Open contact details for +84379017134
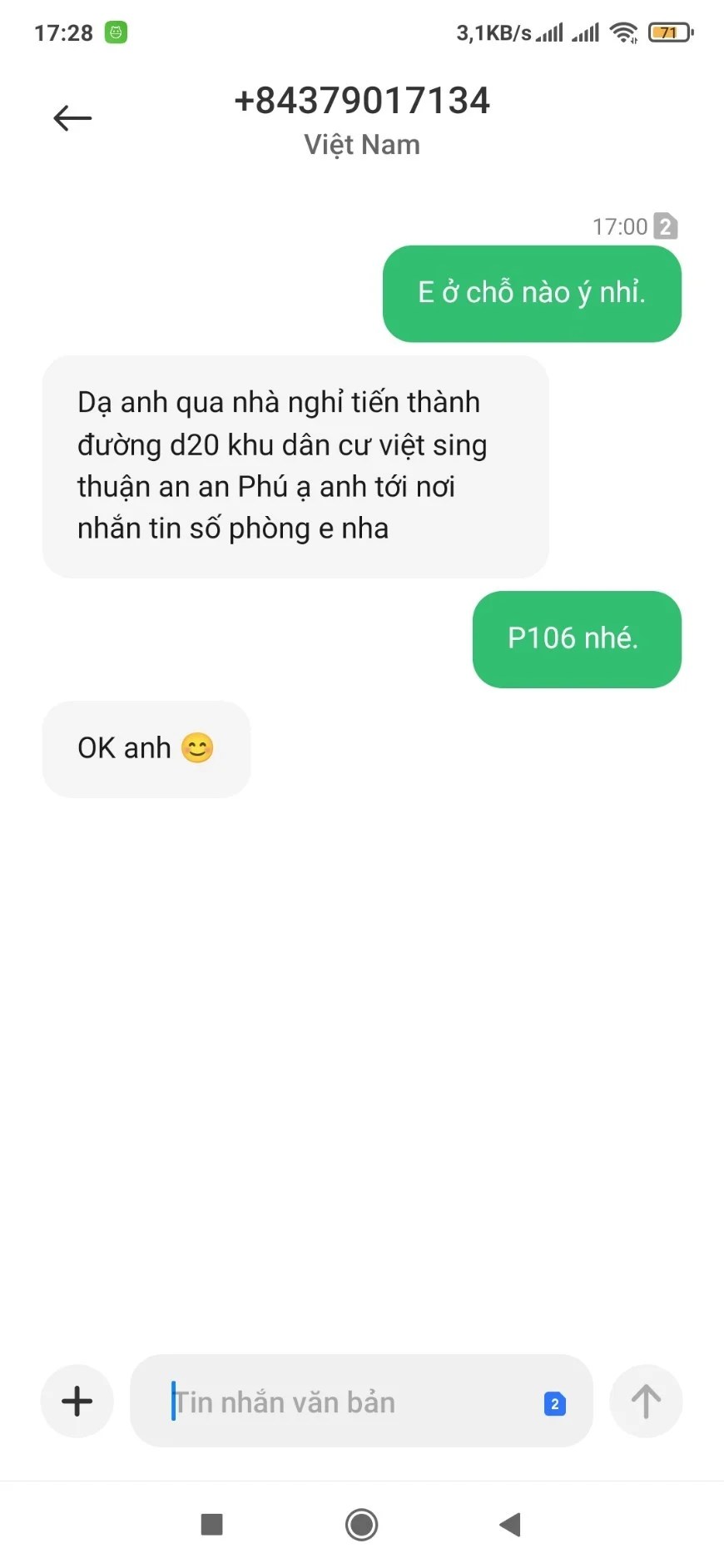Viewport: 724px width, 1568px height. pyautogui.click(x=362, y=101)
